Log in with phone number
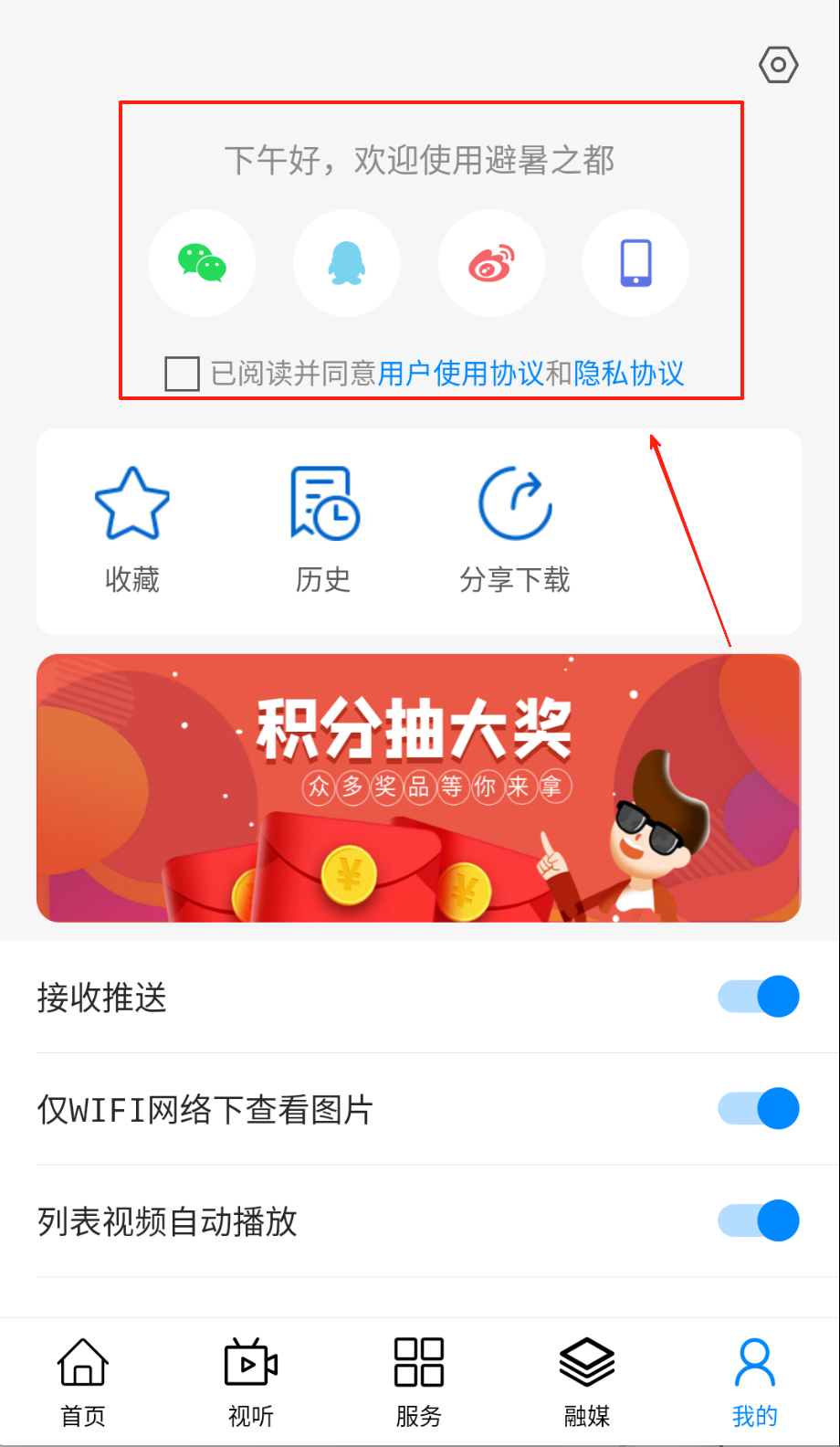Image resolution: width=840 pixels, height=1447 pixels. (x=635, y=263)
